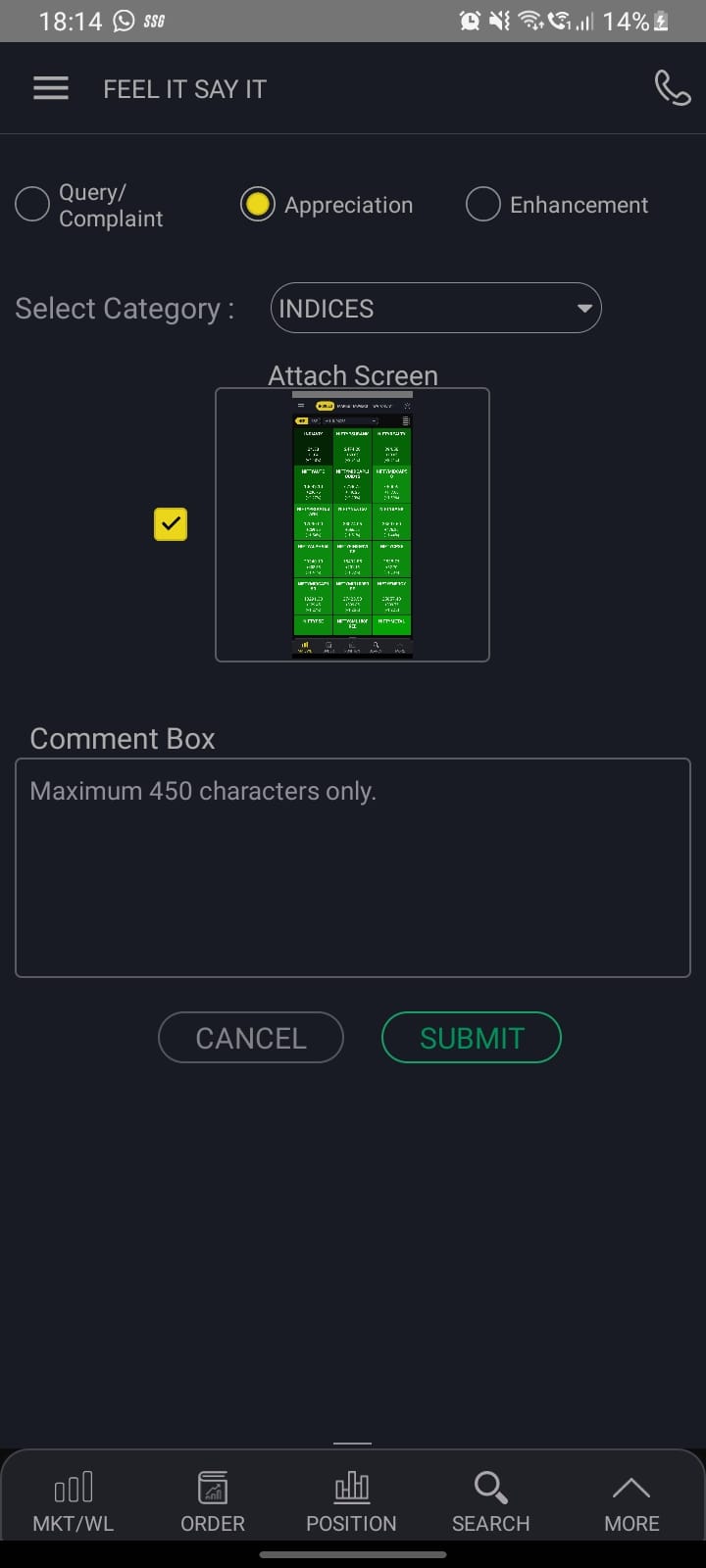Focus the Comment Box text field
The height and width of the screenshot is (1568, 706).
pos(353,867)
